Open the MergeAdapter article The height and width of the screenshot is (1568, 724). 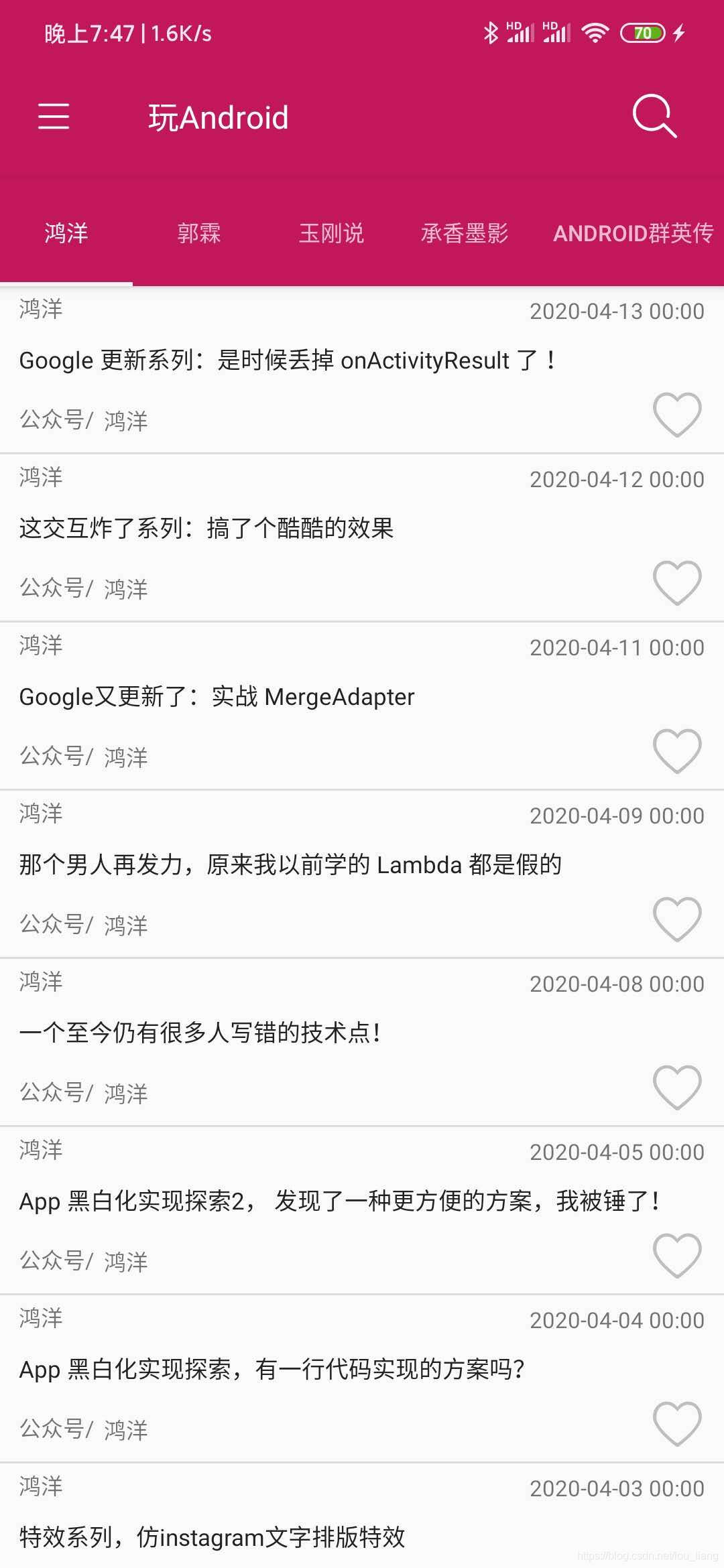point(217,697)
